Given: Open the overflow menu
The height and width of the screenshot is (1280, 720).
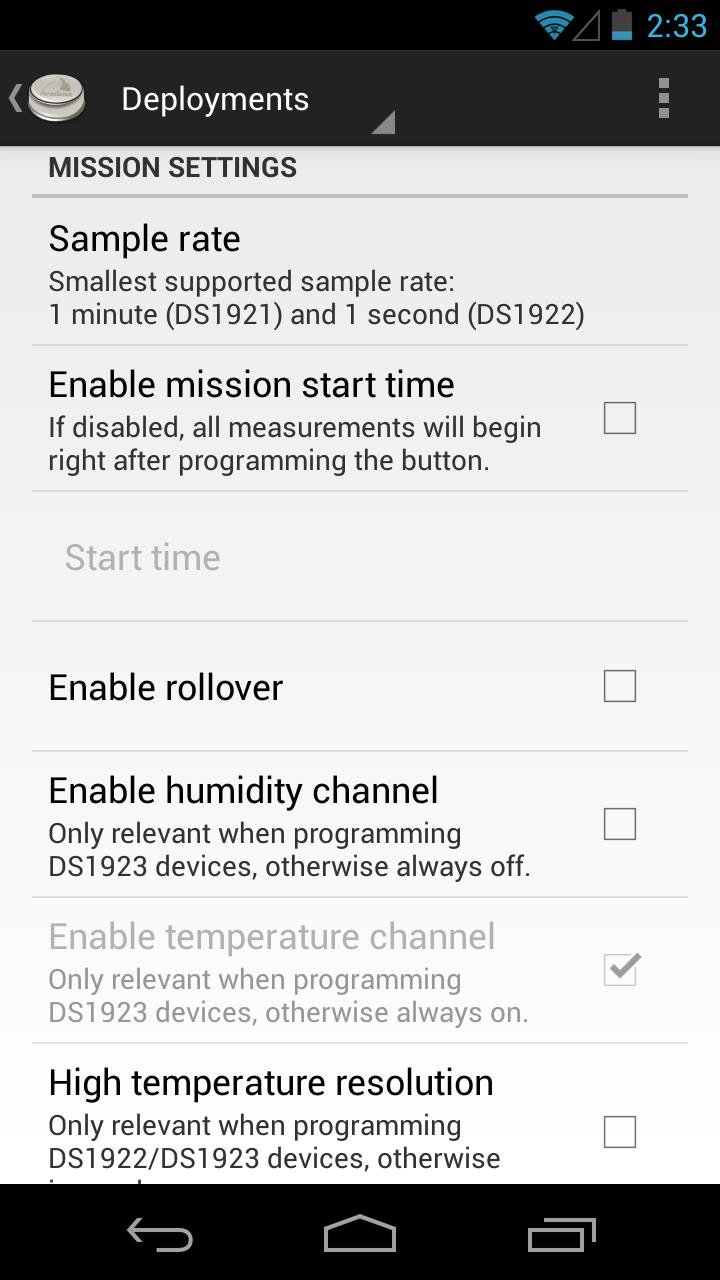Looking at the screenshot, I should (664, 97).
